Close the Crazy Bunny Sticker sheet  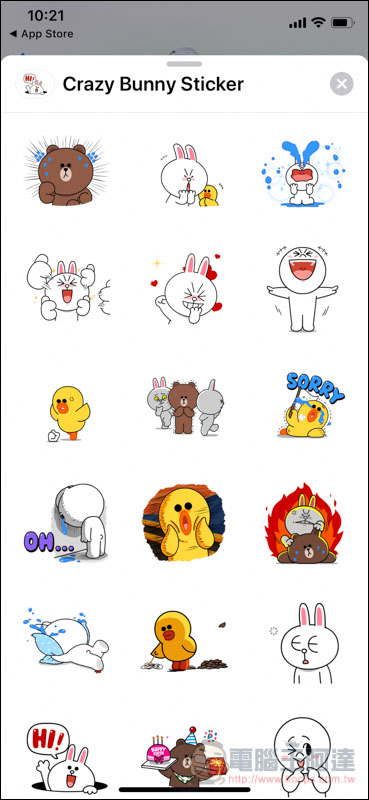pos(341,84)
